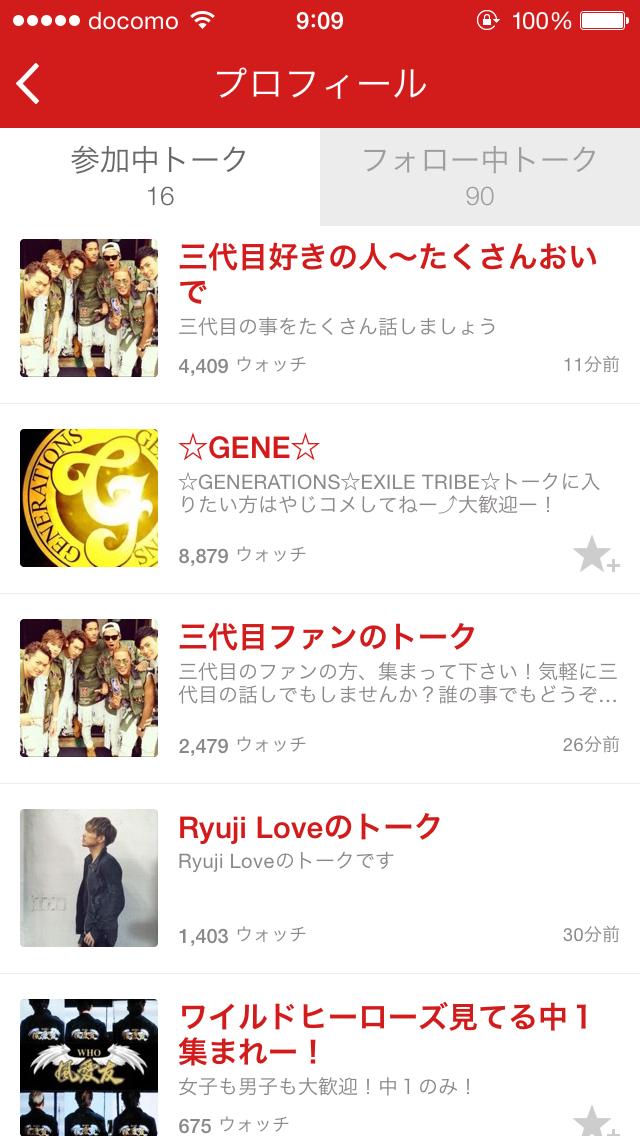Screen dimensions: 640x1136
Task: Switch to the フォロー中トーク tab
Action: tap(480, 176)
